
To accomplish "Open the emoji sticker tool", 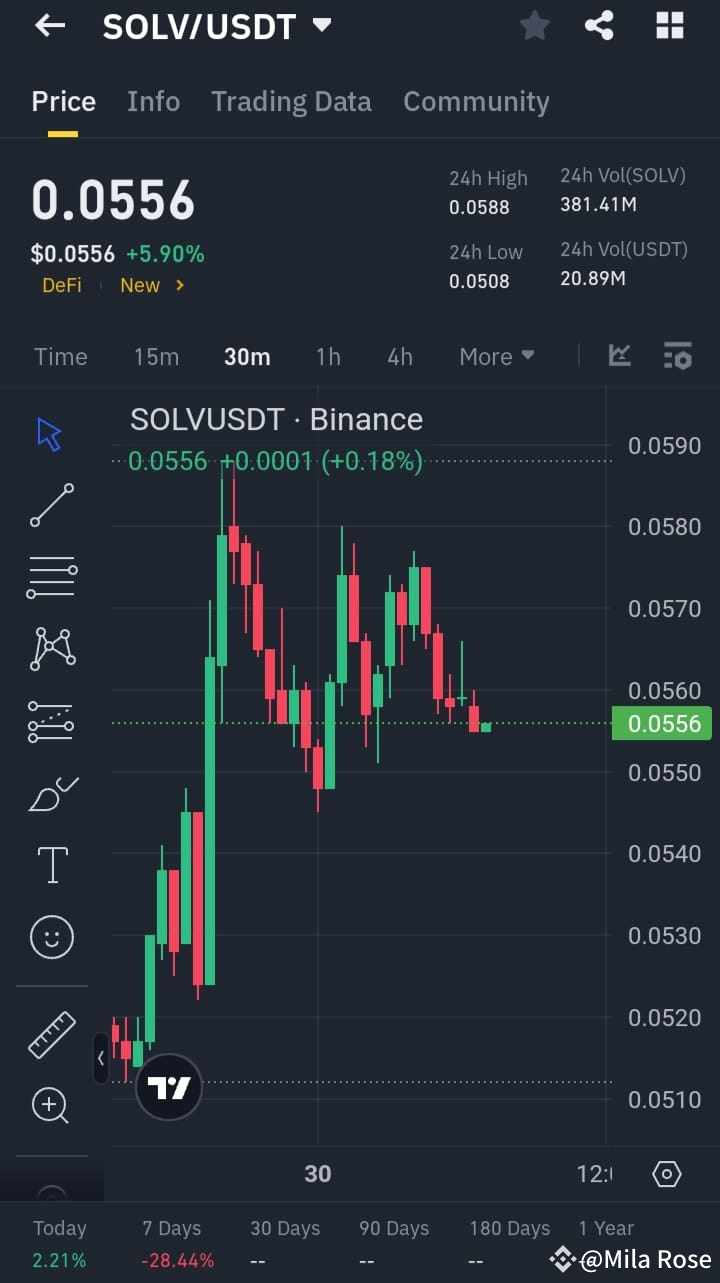I will (x=50, y=937).
